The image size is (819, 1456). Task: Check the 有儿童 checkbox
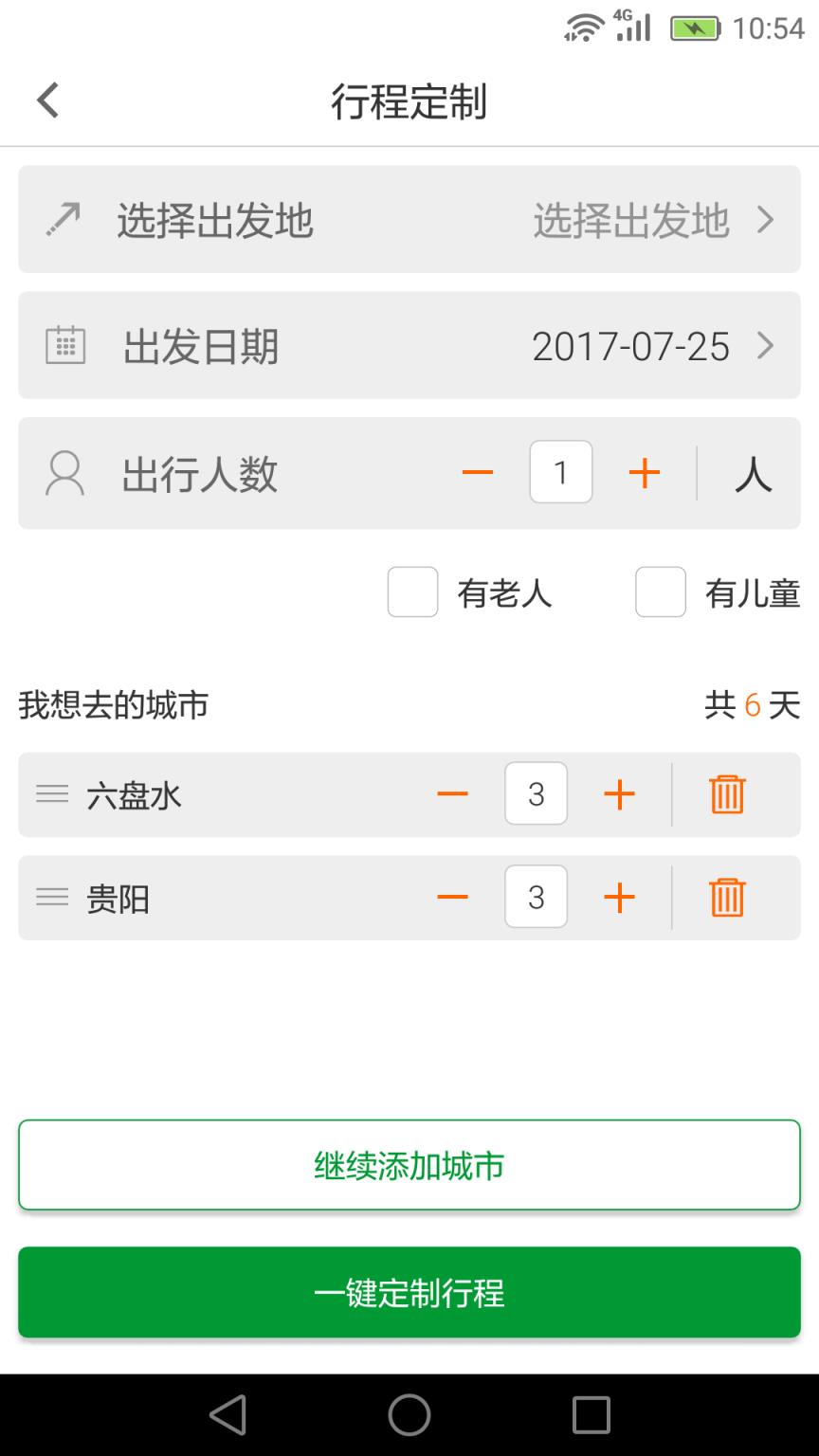point(661,591)
